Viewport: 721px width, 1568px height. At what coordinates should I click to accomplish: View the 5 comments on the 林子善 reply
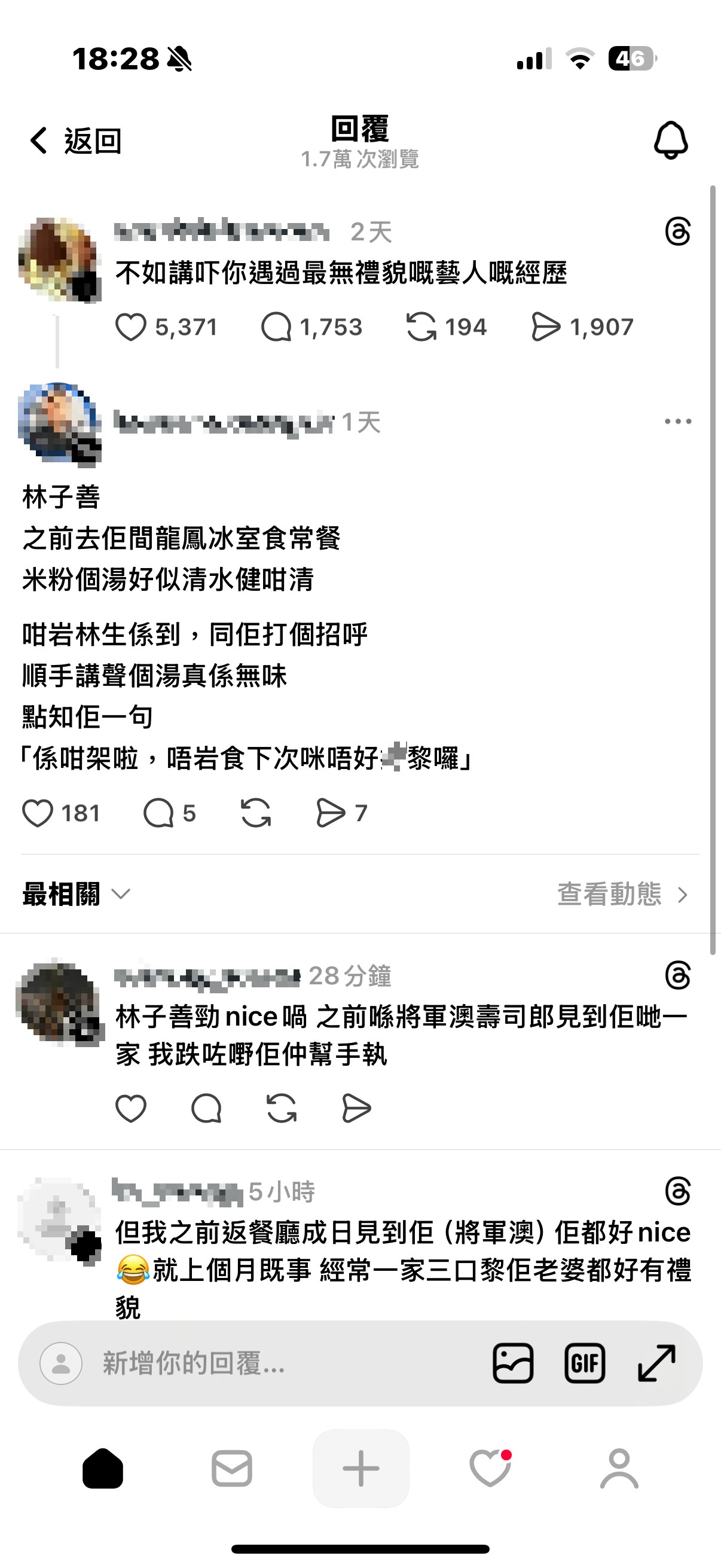[x=159, y=813]
